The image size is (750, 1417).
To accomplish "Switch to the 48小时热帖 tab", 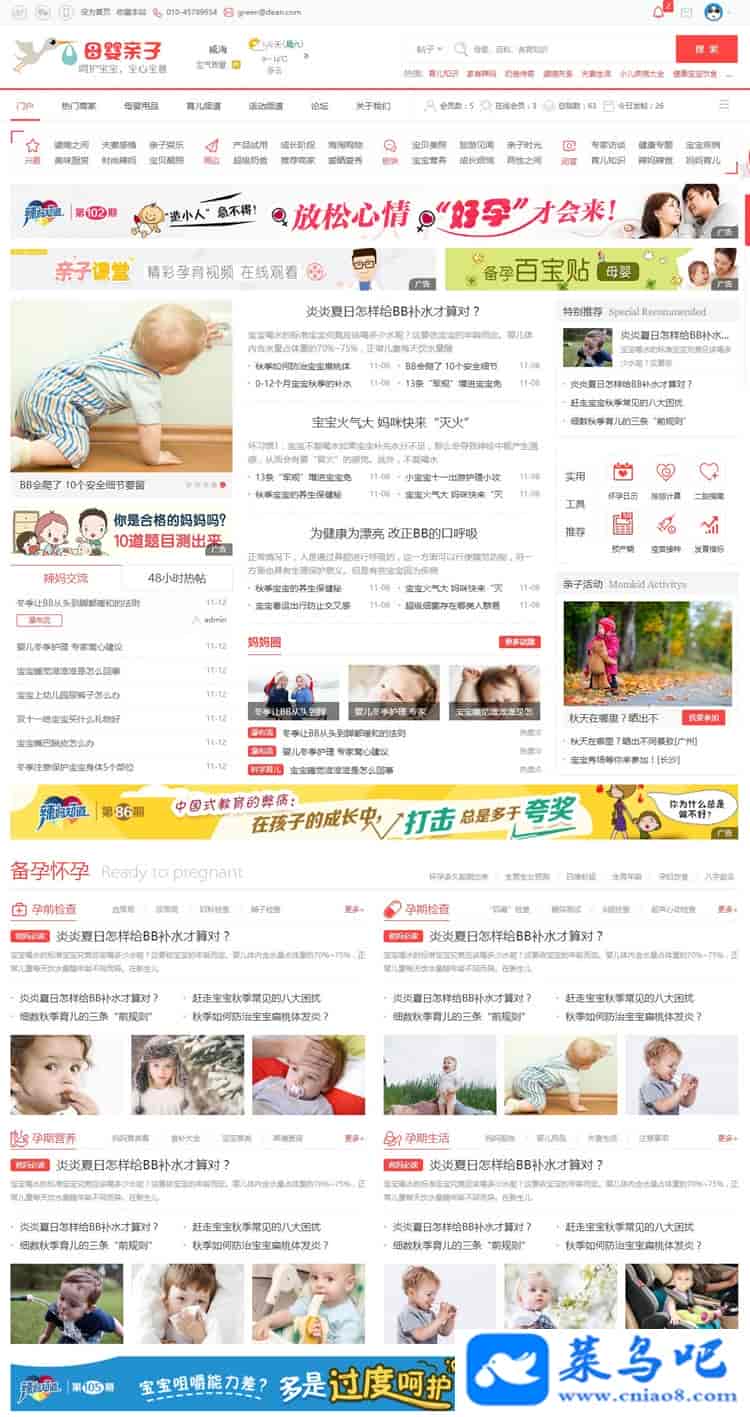I will pyautogui.click(x=177, y=578).
